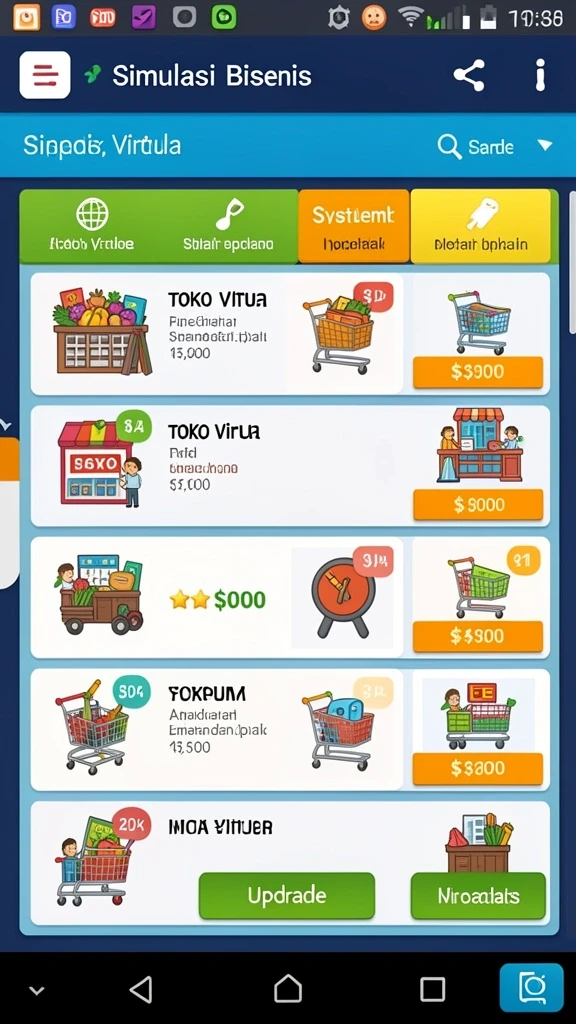Open the hamburger menu beside Simulasi Bisenis
576x1024 pixels.
pos(45,75)
